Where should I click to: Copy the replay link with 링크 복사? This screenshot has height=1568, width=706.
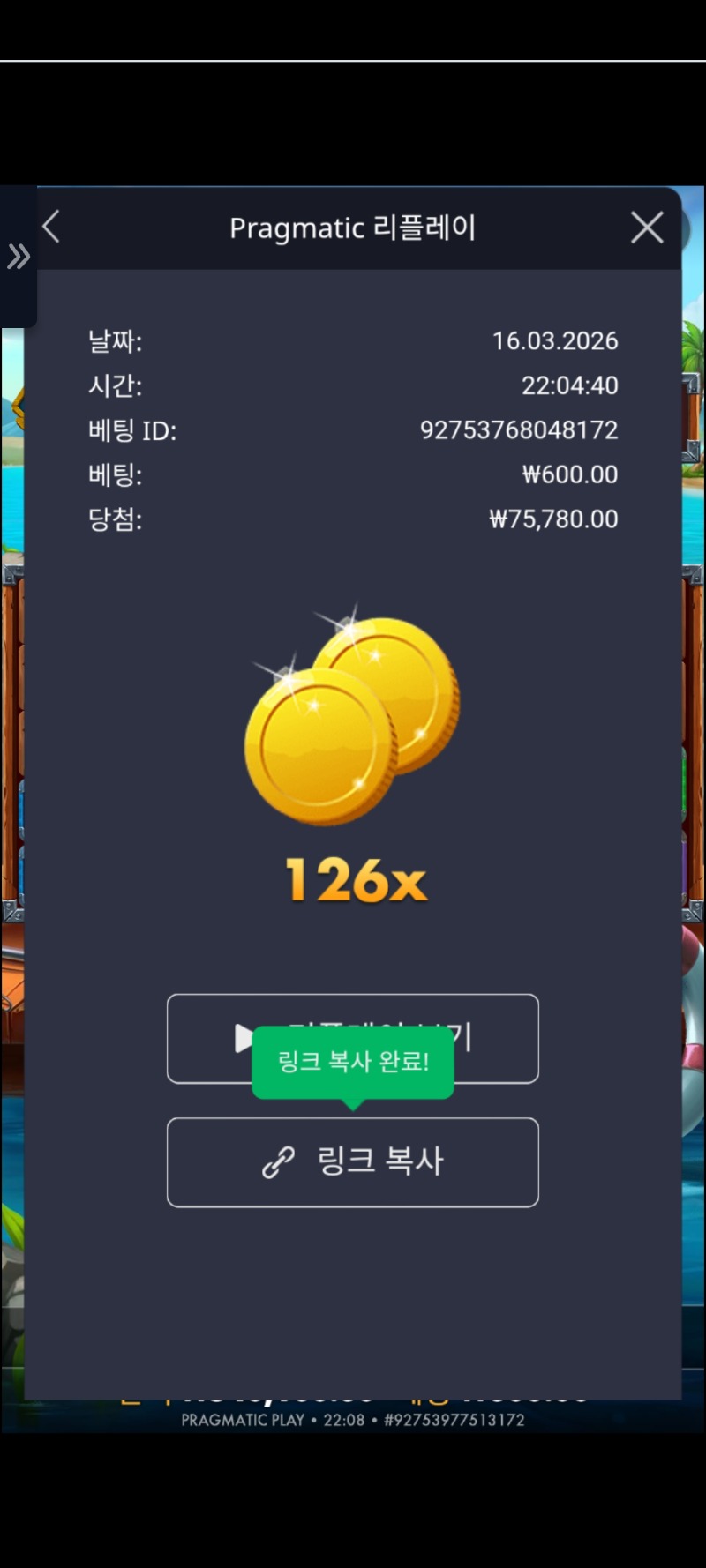click(353, 1161)
